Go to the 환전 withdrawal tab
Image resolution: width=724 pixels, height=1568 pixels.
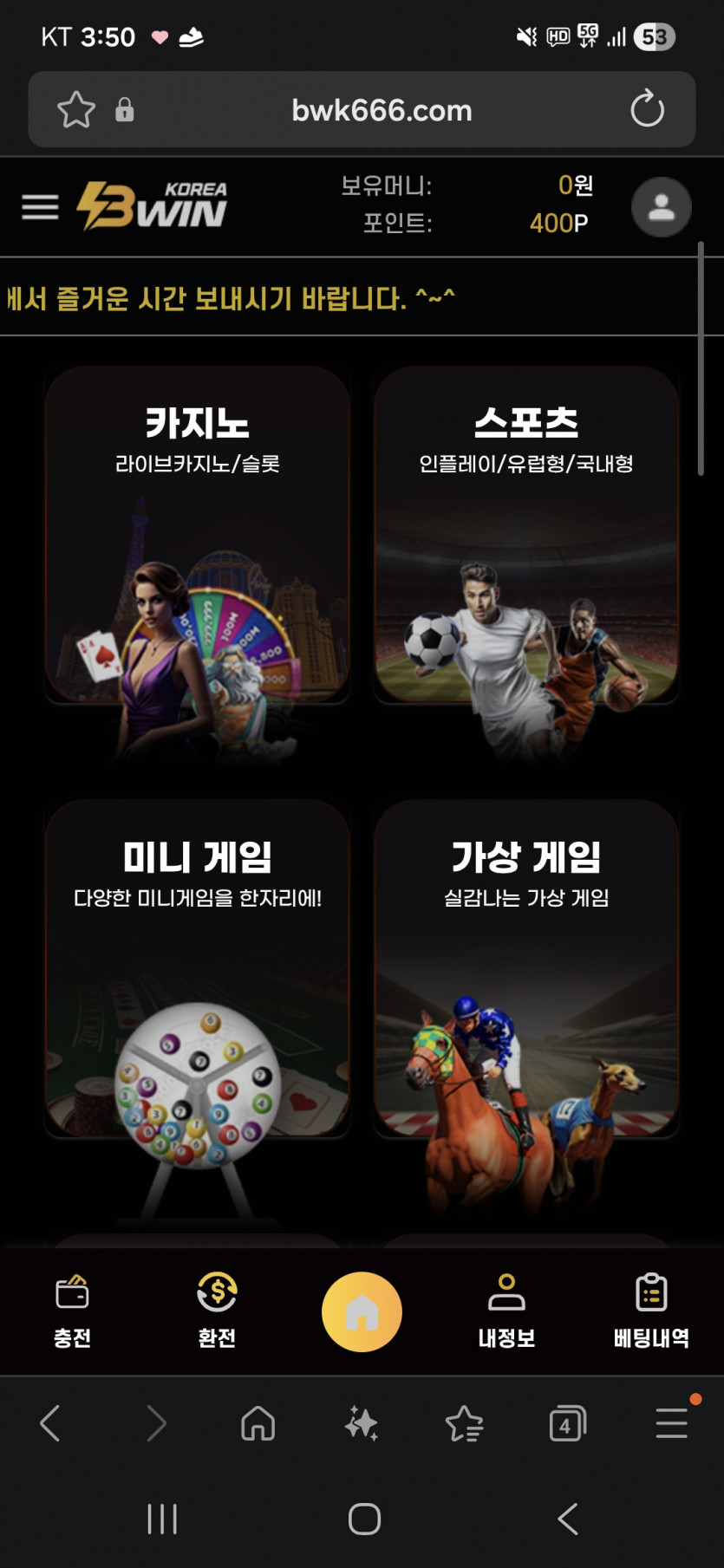[217, 1311]
